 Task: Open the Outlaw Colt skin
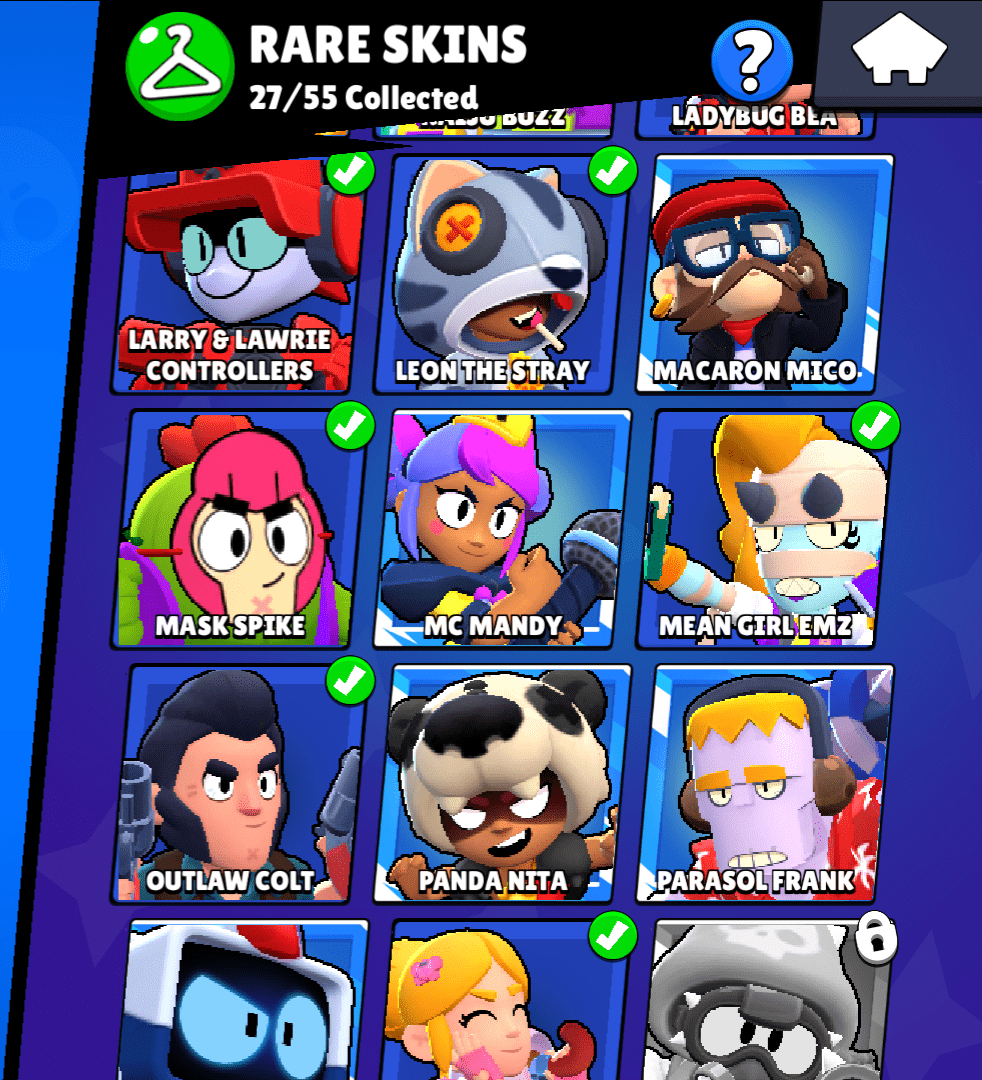point(240,785)
